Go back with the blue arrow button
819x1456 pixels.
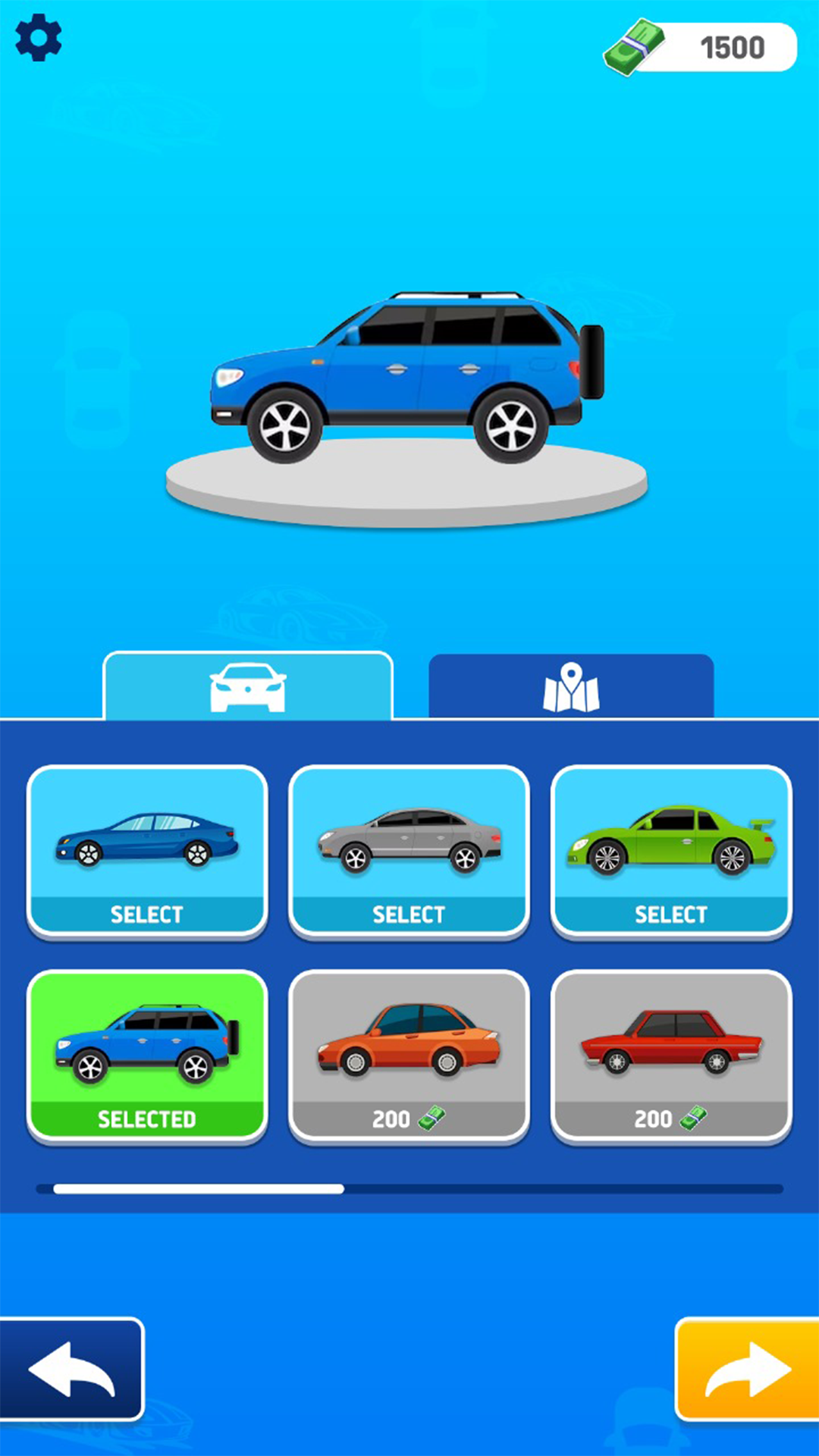[x=71, y=1370]
